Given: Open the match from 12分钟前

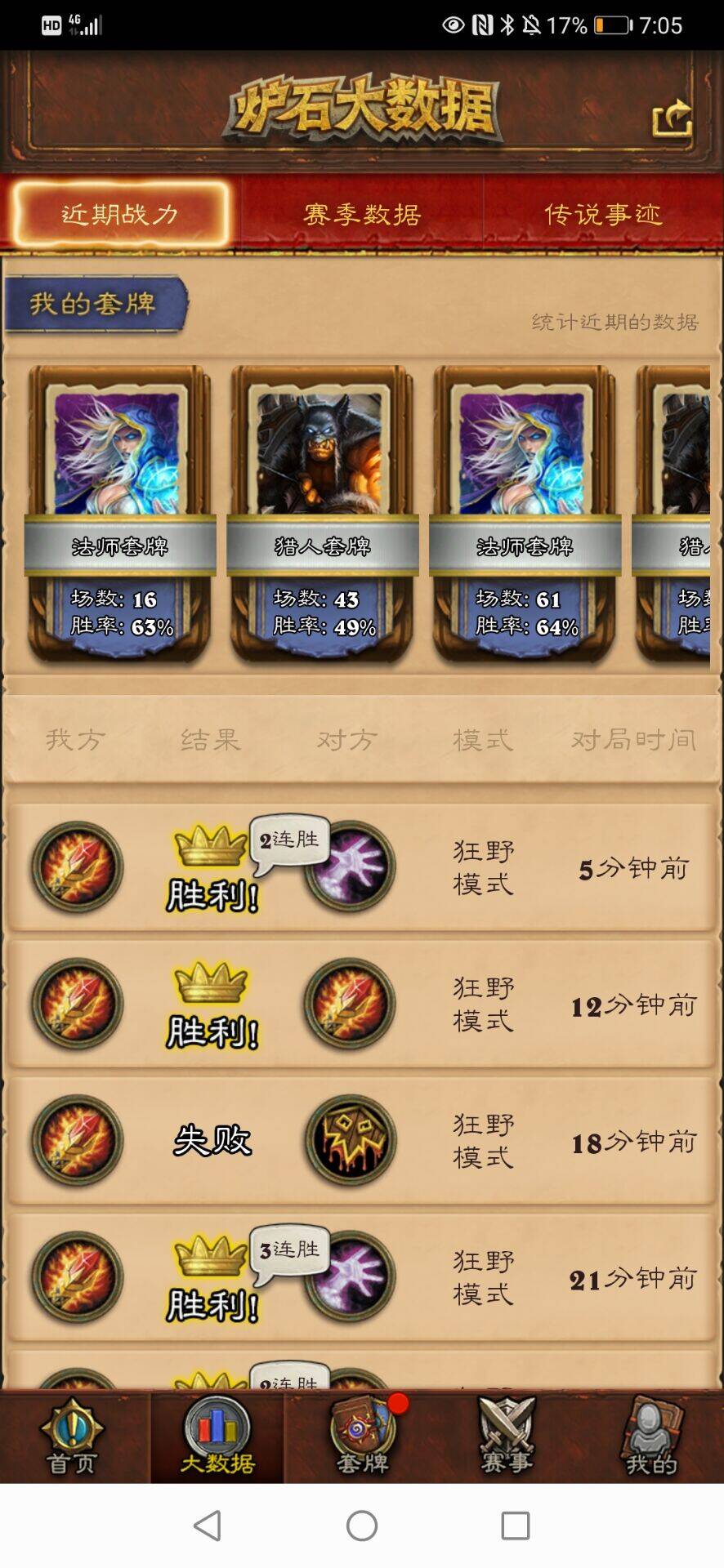Looking at the screenshot, I should click(x=362, y=1004).
